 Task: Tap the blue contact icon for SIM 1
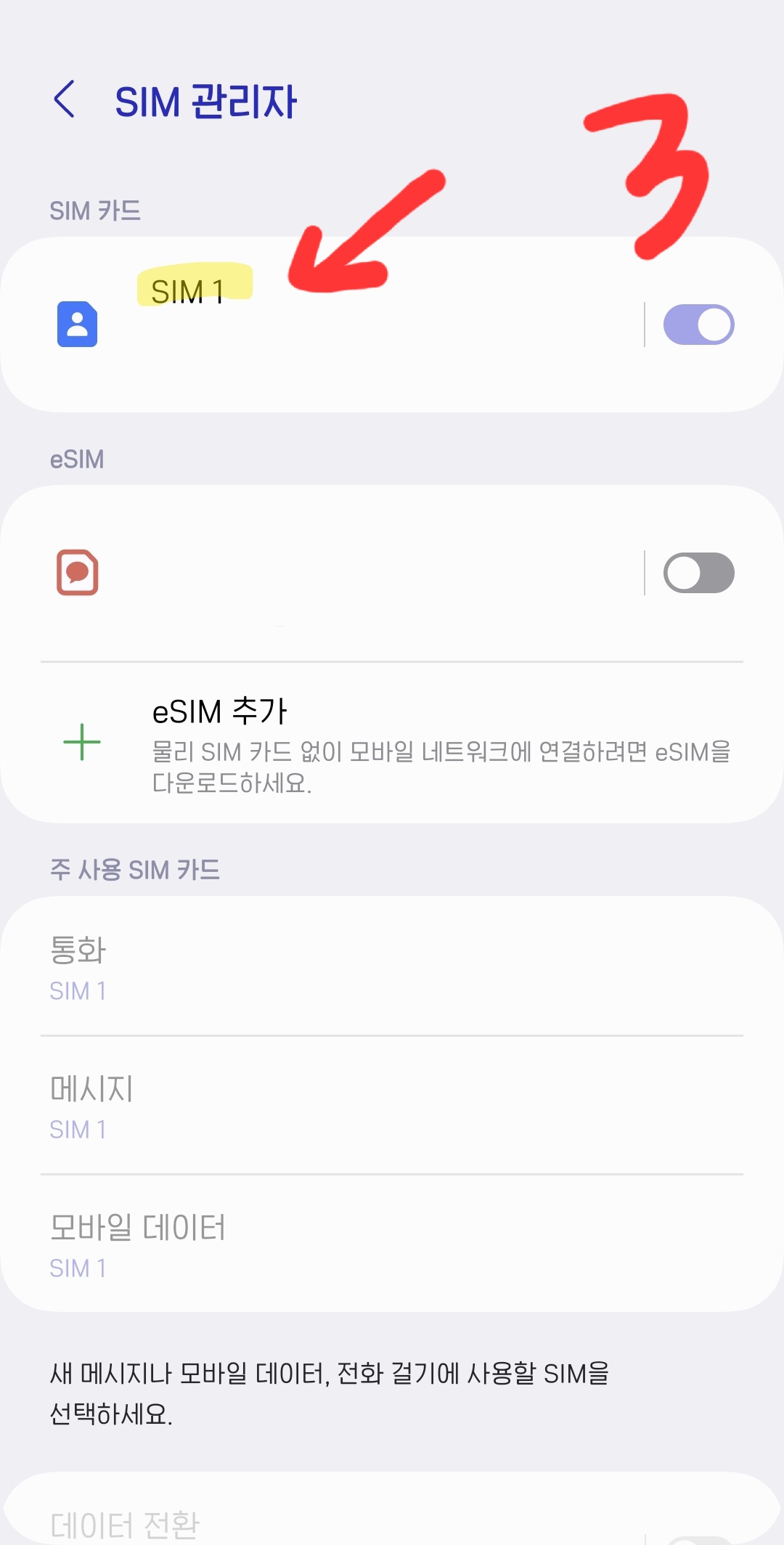point(76,323)
